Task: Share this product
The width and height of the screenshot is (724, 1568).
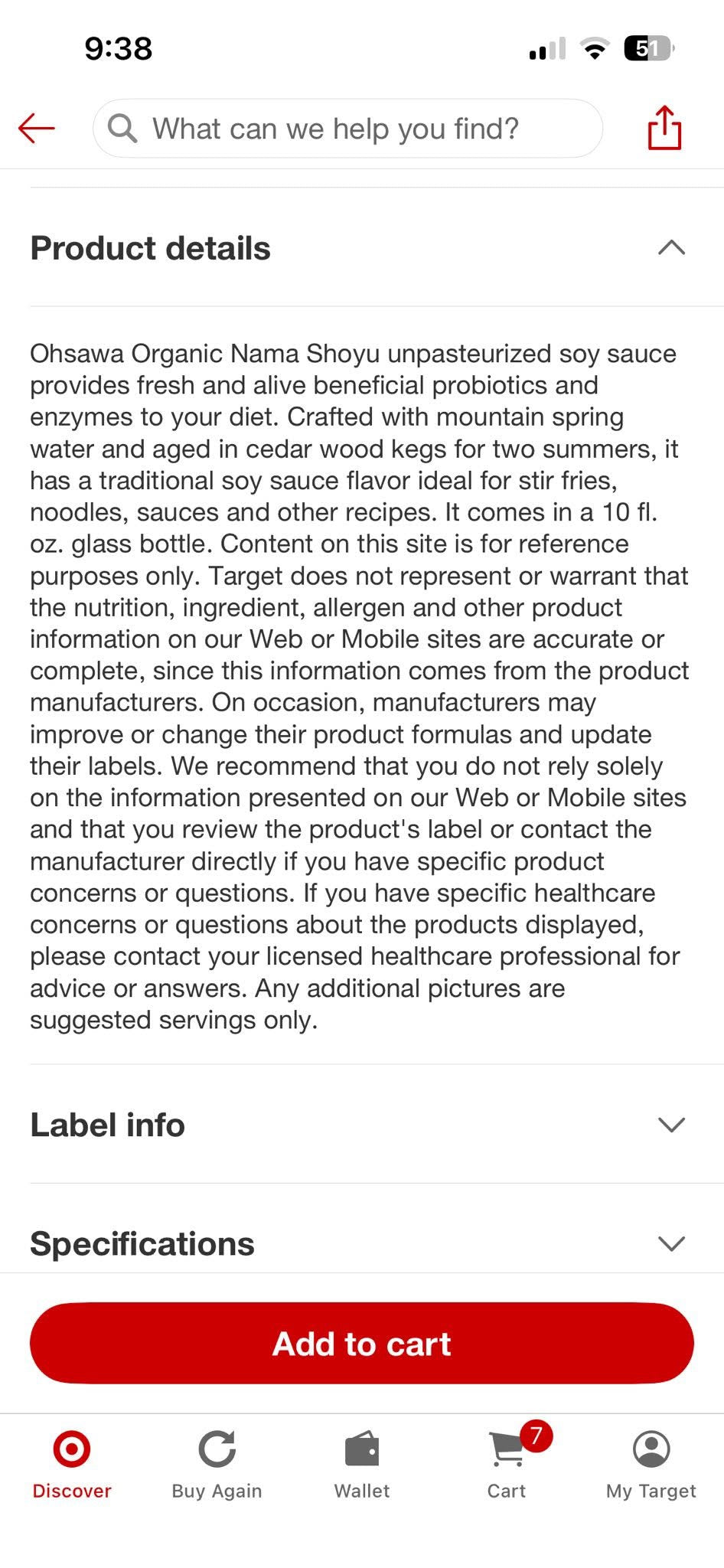Action: pos(664,127)
